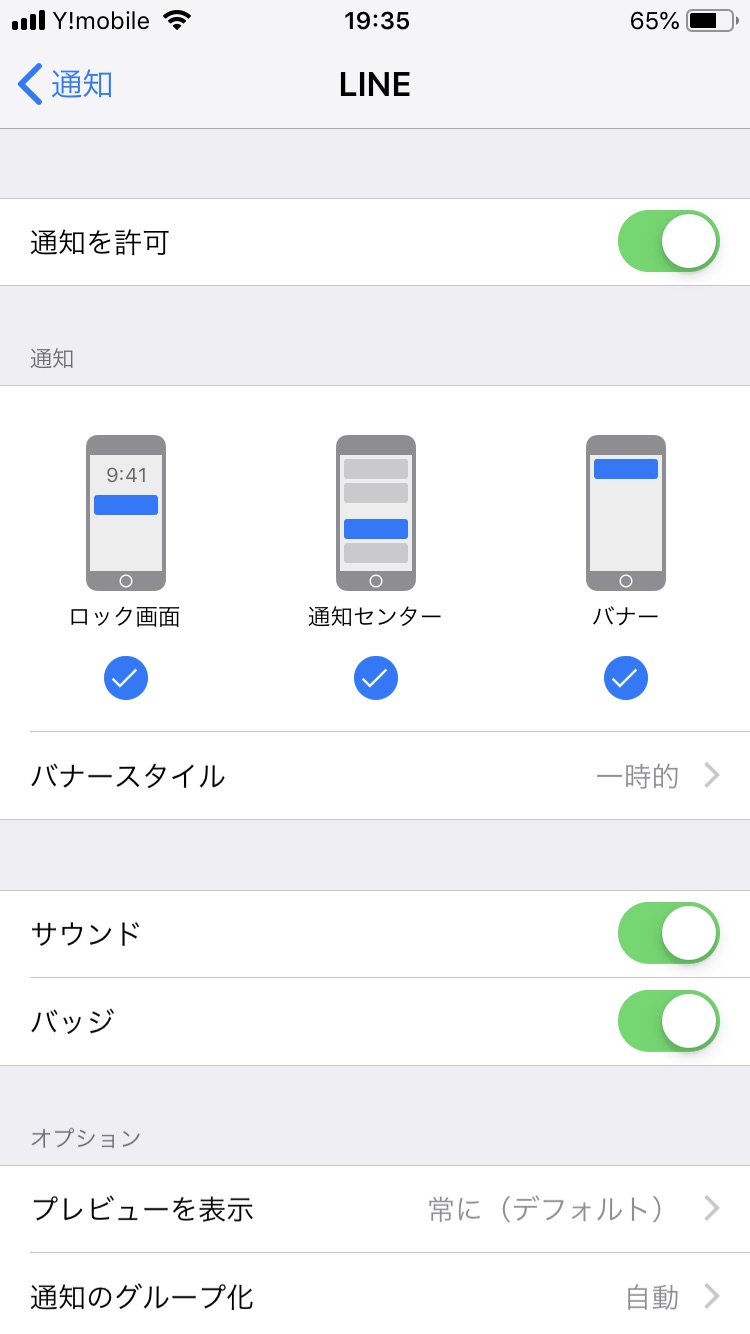Uncheck the ロック画面 alert option
Image resolution: width=750 pixels, height=1334 pixels.
pyautogui.click(x=126, y=679)
